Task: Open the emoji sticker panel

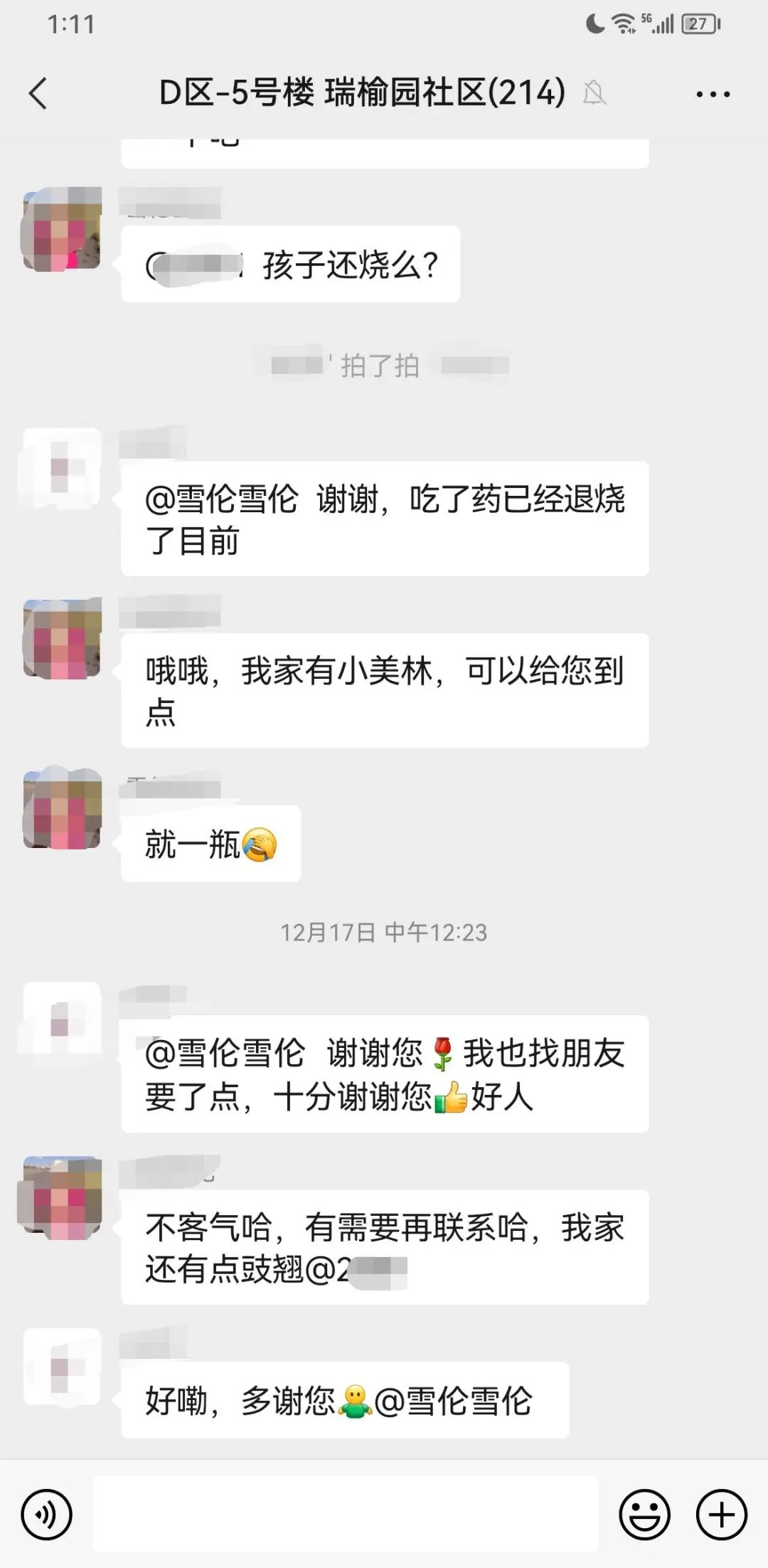Action: [644, 1515]
